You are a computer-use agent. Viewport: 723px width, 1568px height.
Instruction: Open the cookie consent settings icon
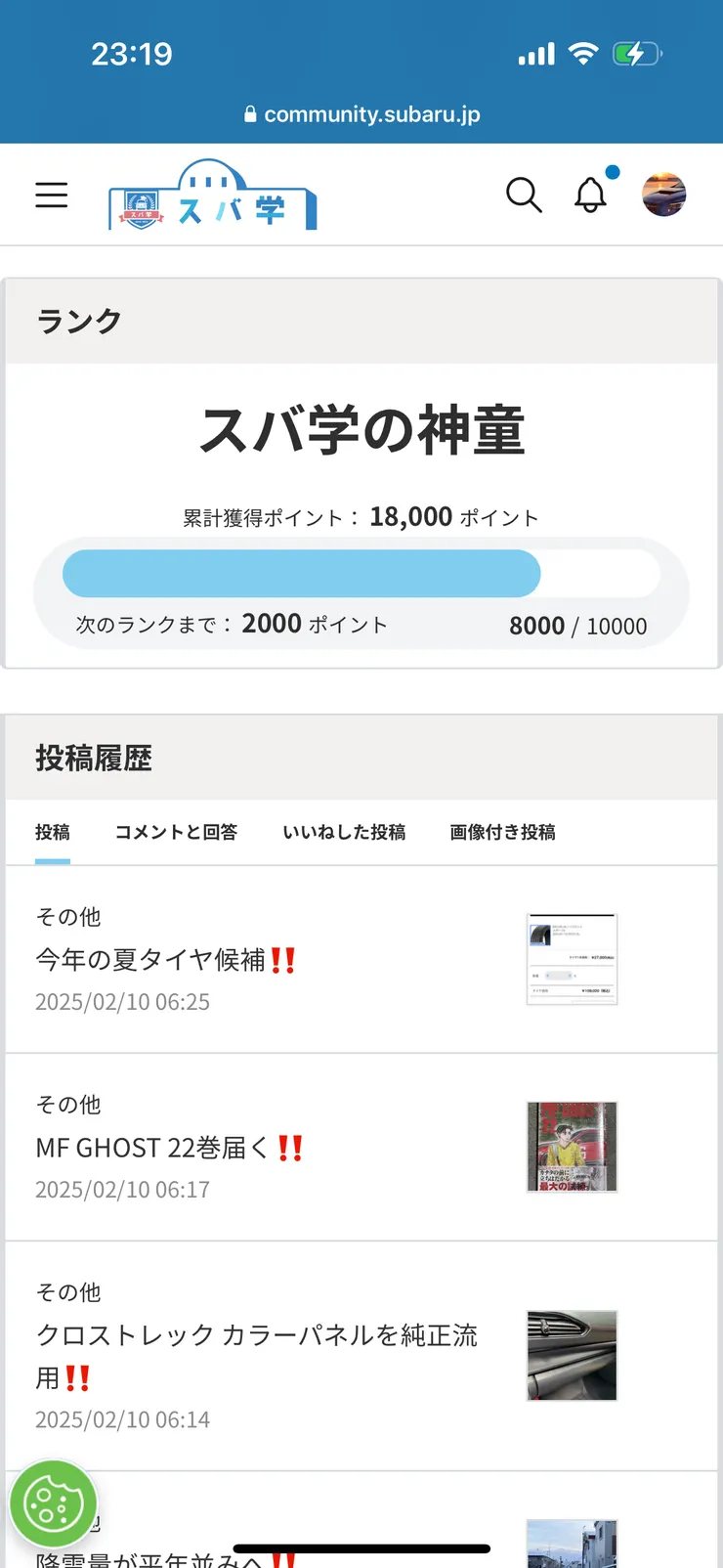pyautogui.click(x=53, y=1503)
